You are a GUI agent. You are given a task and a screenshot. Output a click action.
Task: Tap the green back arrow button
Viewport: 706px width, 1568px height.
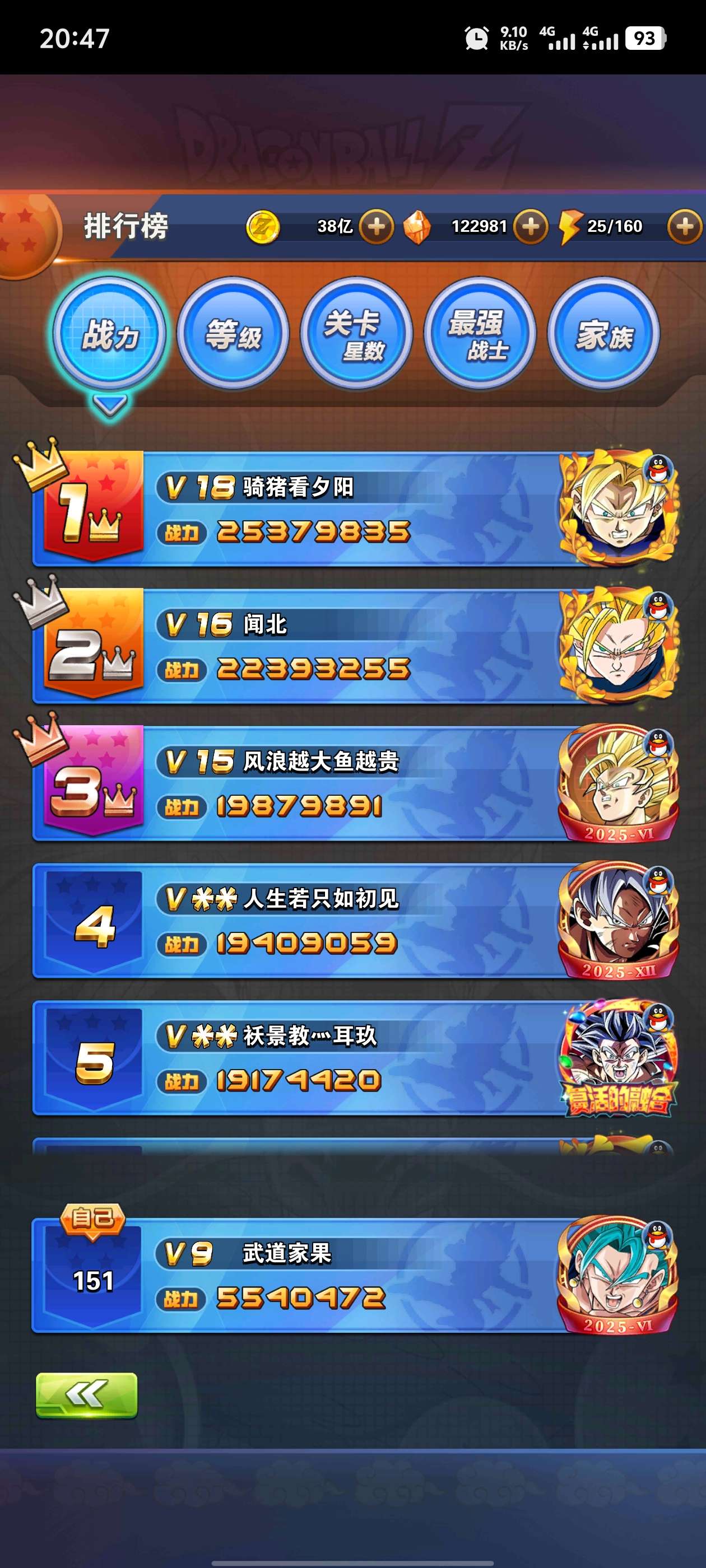pos(86,1394)
